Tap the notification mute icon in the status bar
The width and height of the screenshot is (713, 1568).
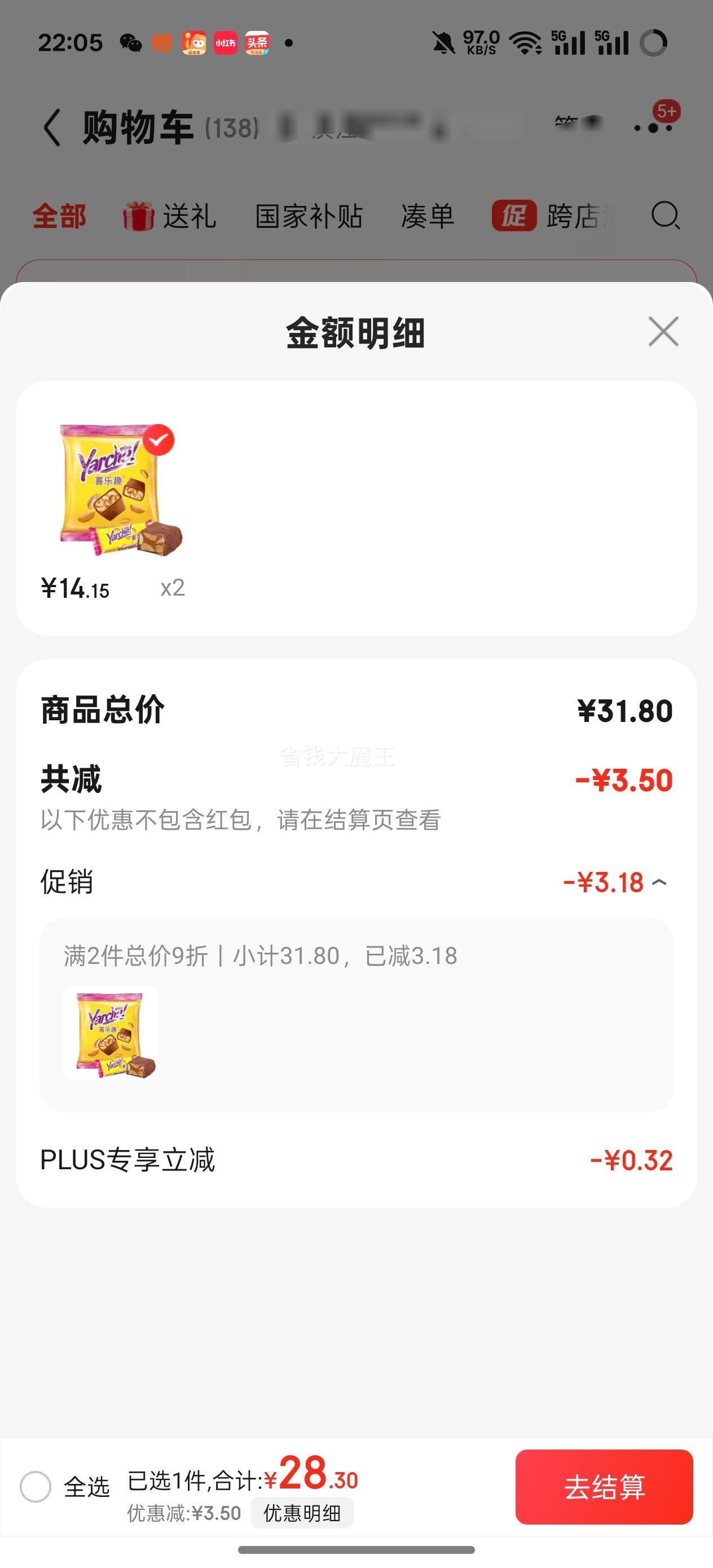[x=444, y=41]
